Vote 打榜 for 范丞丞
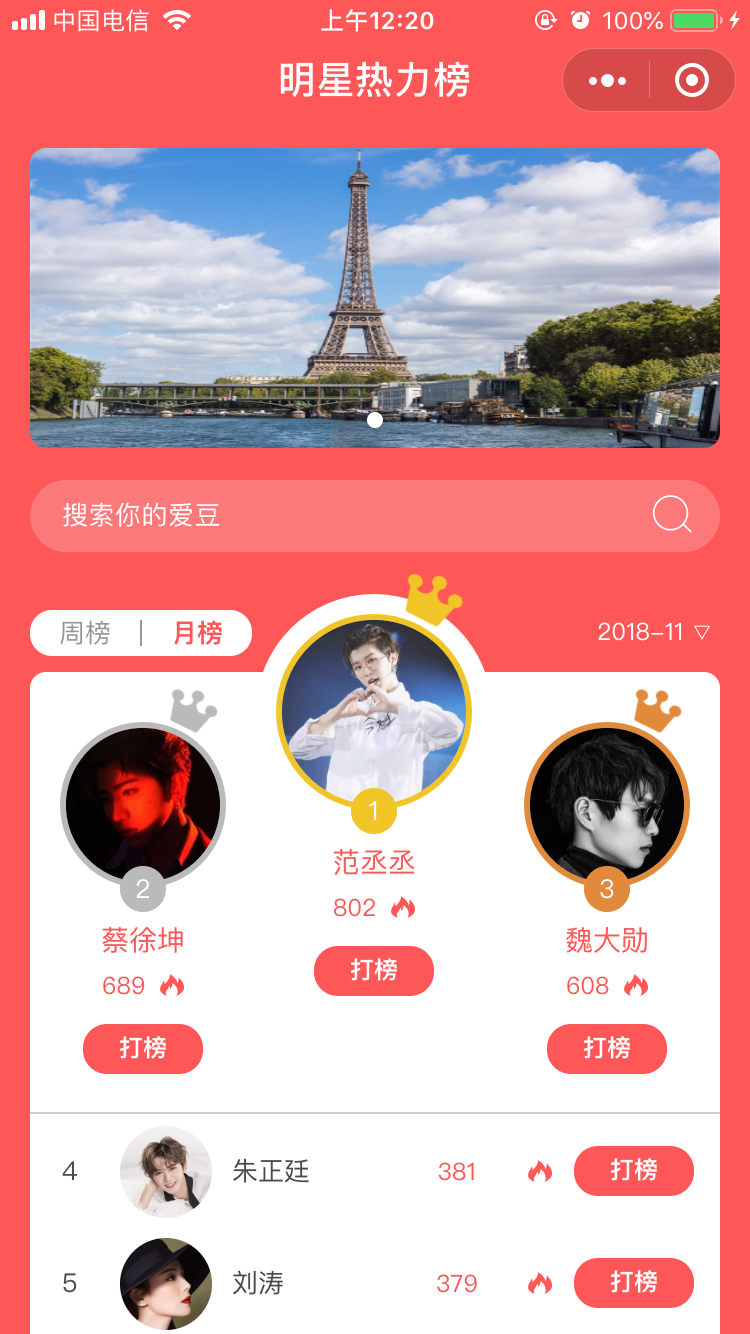Image resolution: width=750 pixels, height=1334 pixels. point(374,970)
